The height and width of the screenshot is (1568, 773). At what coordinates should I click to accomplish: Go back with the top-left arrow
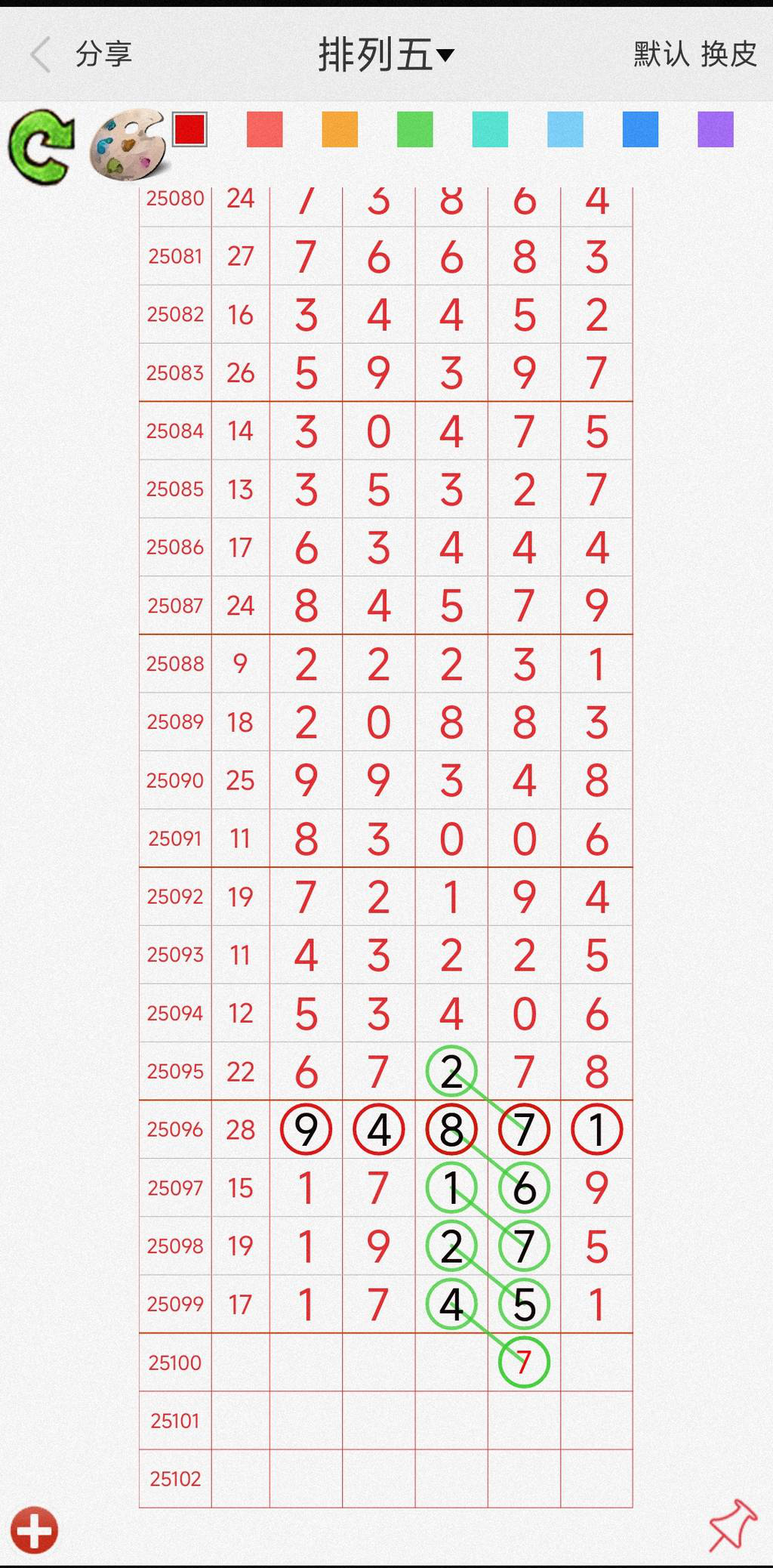41,54
